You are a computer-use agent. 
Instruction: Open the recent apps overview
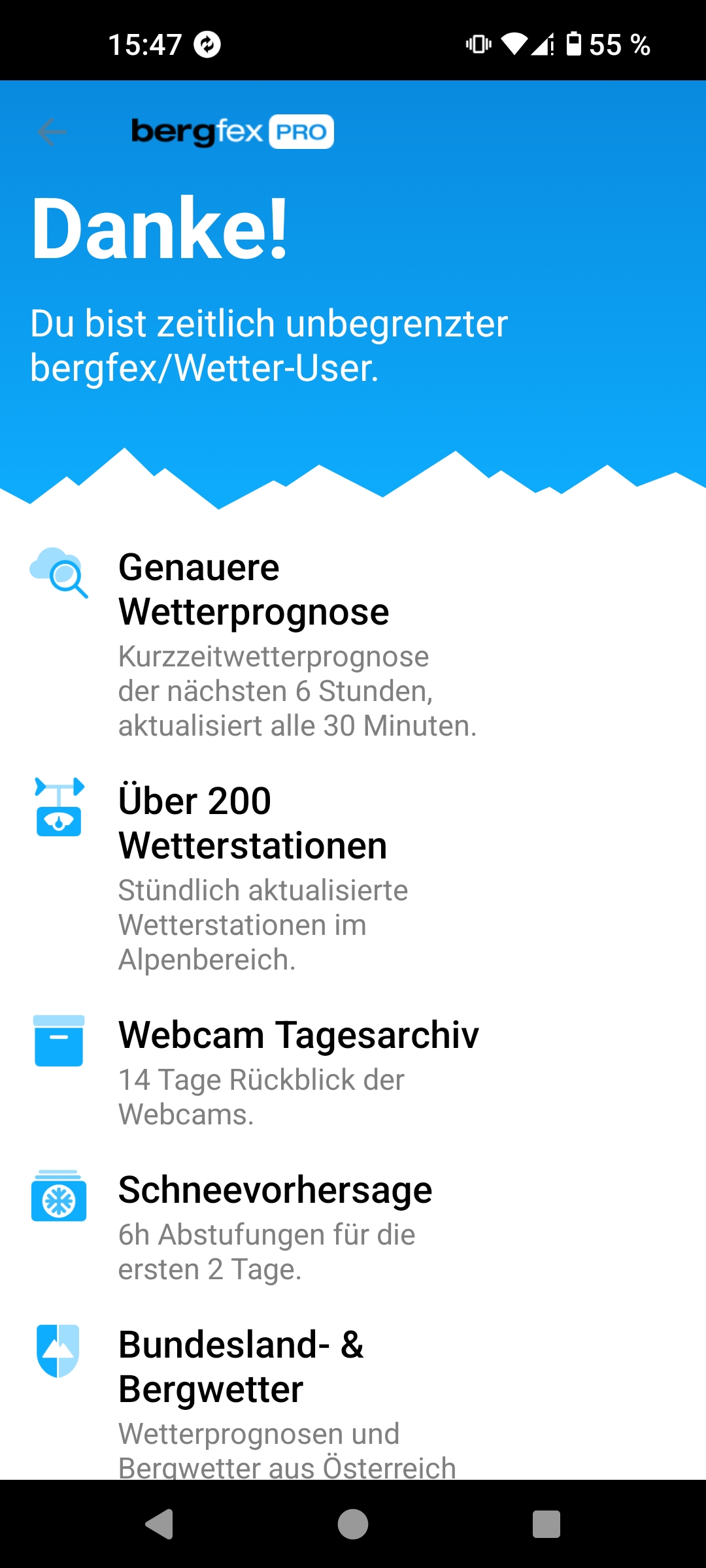pyautogui.click(x=546, y=1524)
